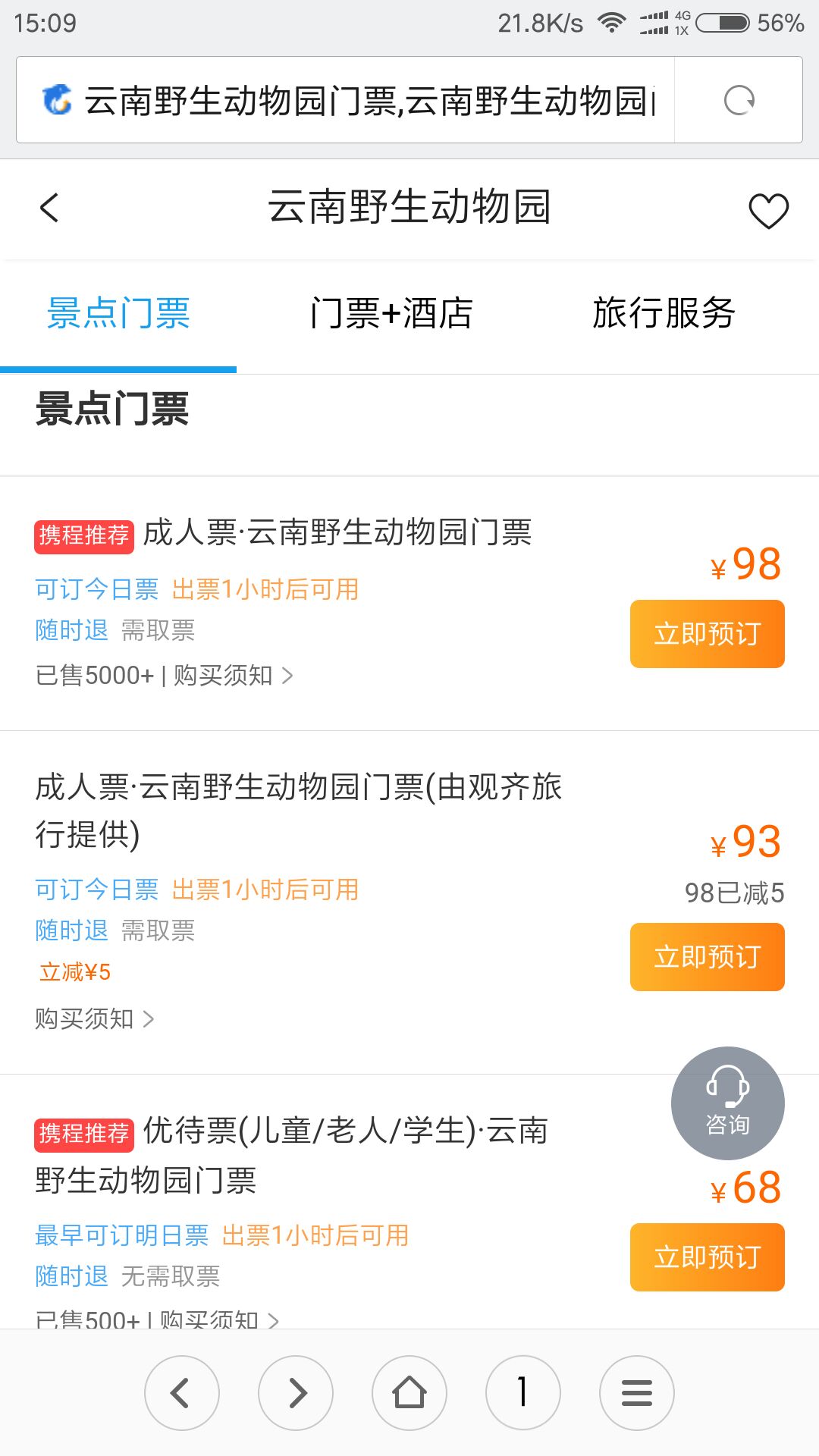Book the ¥68 优待票 with 立即预订
The width and height of the screenshot is (819, 1456).
707,1257
